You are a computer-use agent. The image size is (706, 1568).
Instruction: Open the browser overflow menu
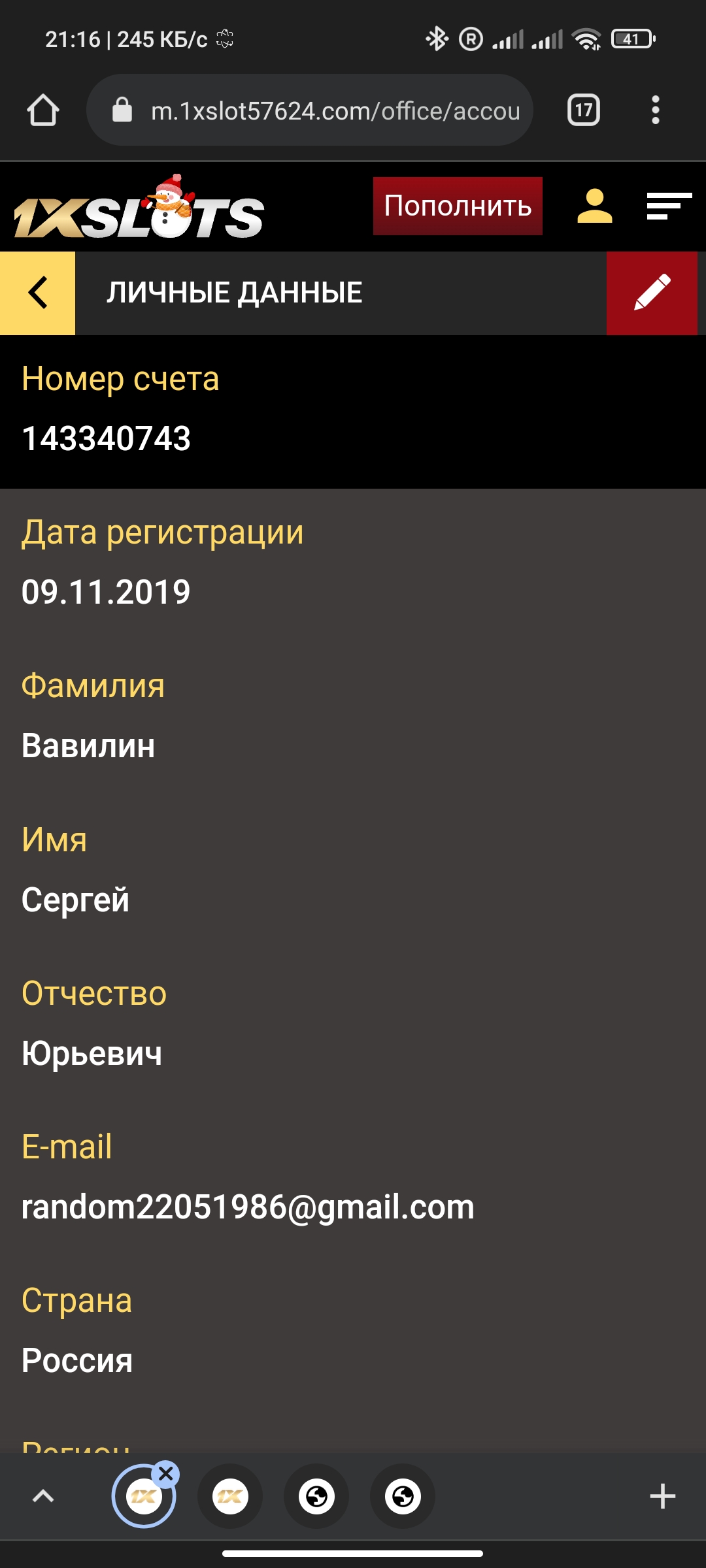[655, 110]
